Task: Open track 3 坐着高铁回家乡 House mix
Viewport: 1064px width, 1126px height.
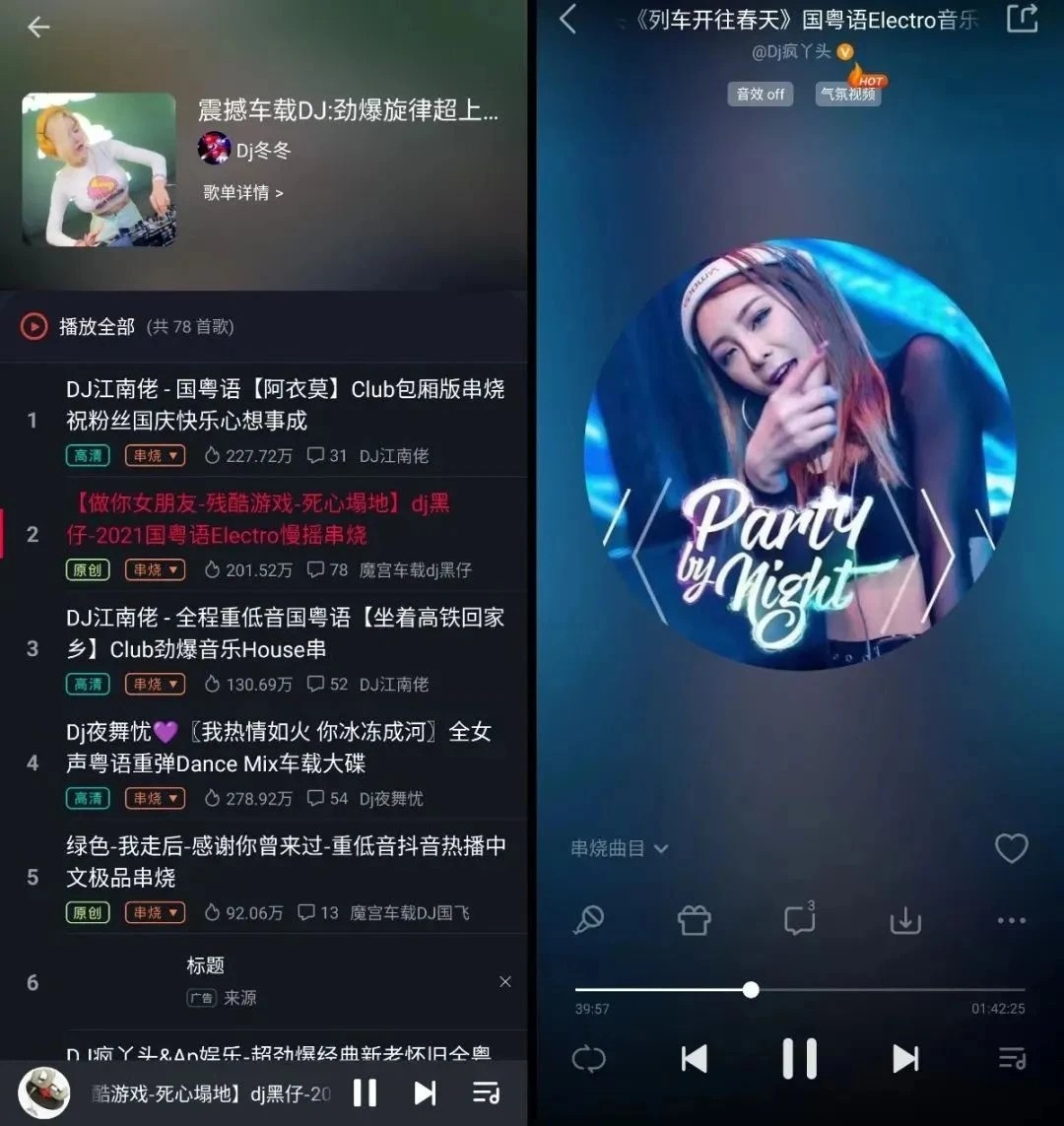Action: (x=285, y=633)
